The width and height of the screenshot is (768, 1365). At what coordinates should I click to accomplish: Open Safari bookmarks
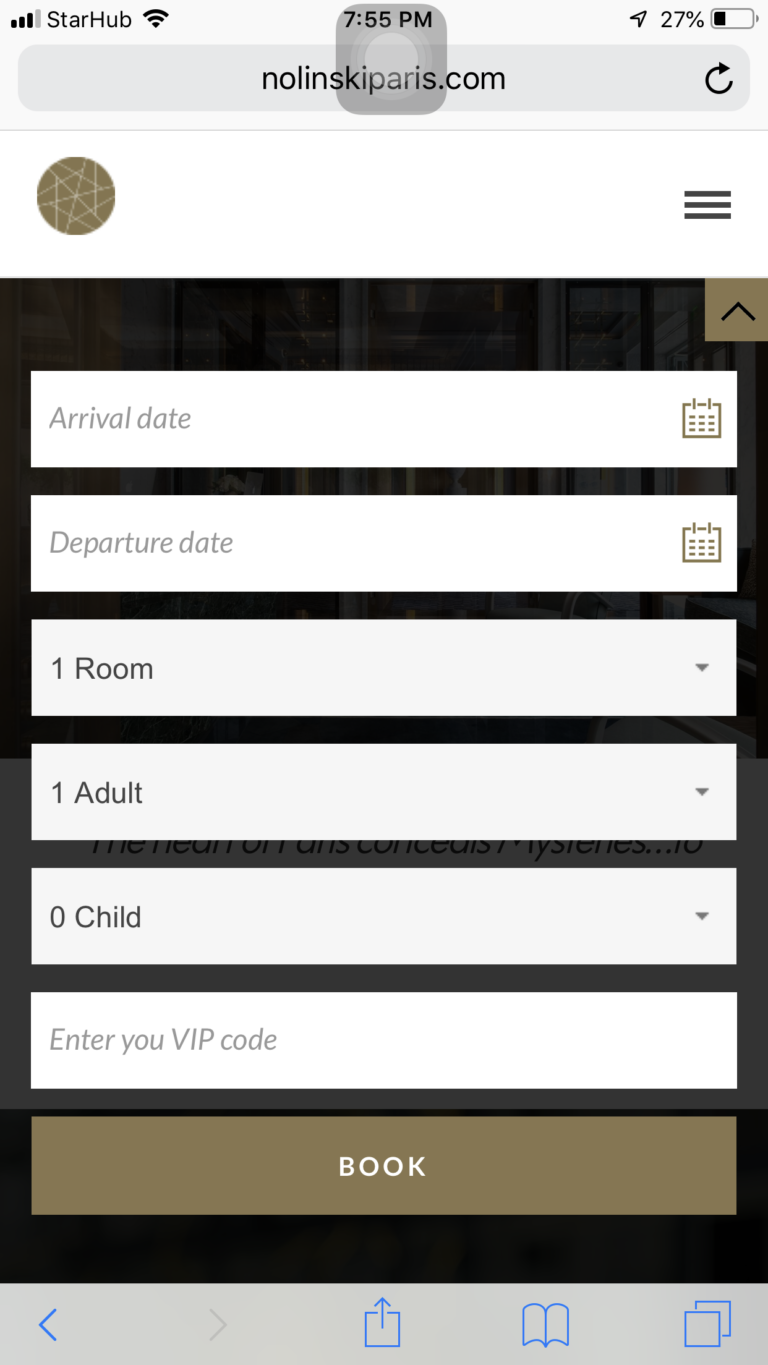point(545,1325)
